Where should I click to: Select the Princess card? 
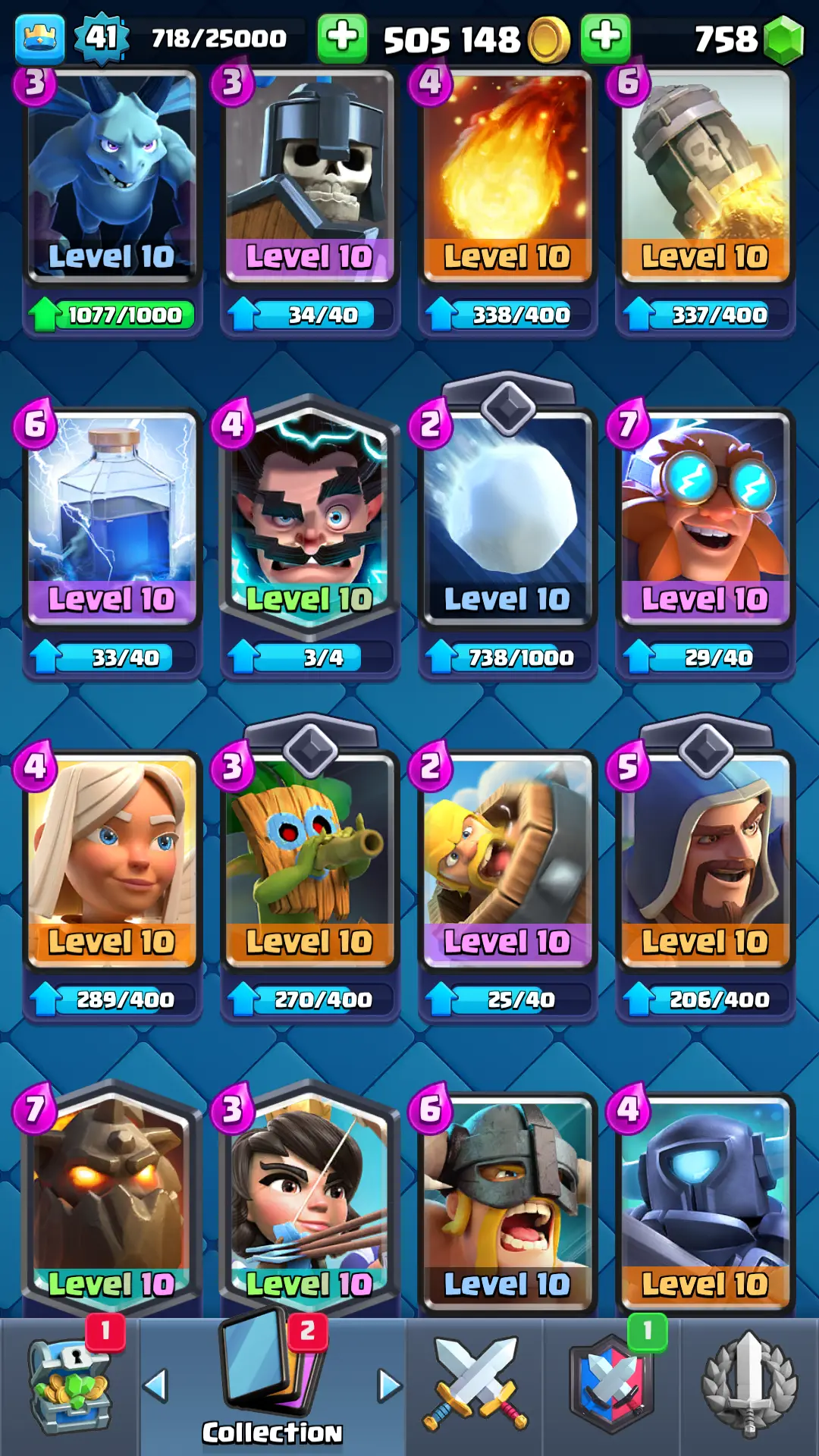[309, 1198]
